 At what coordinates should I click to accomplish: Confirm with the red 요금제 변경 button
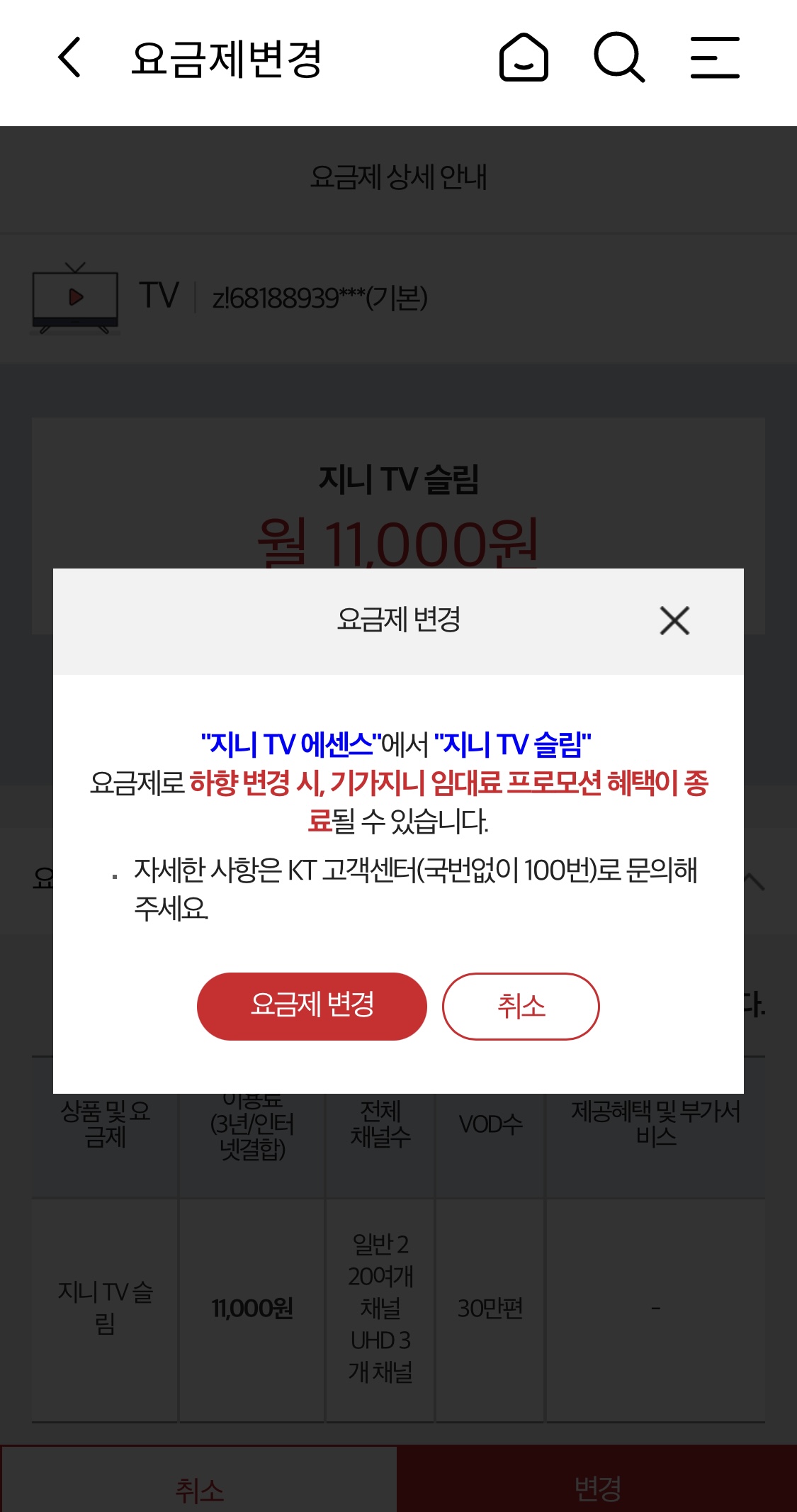[312, 1006]
